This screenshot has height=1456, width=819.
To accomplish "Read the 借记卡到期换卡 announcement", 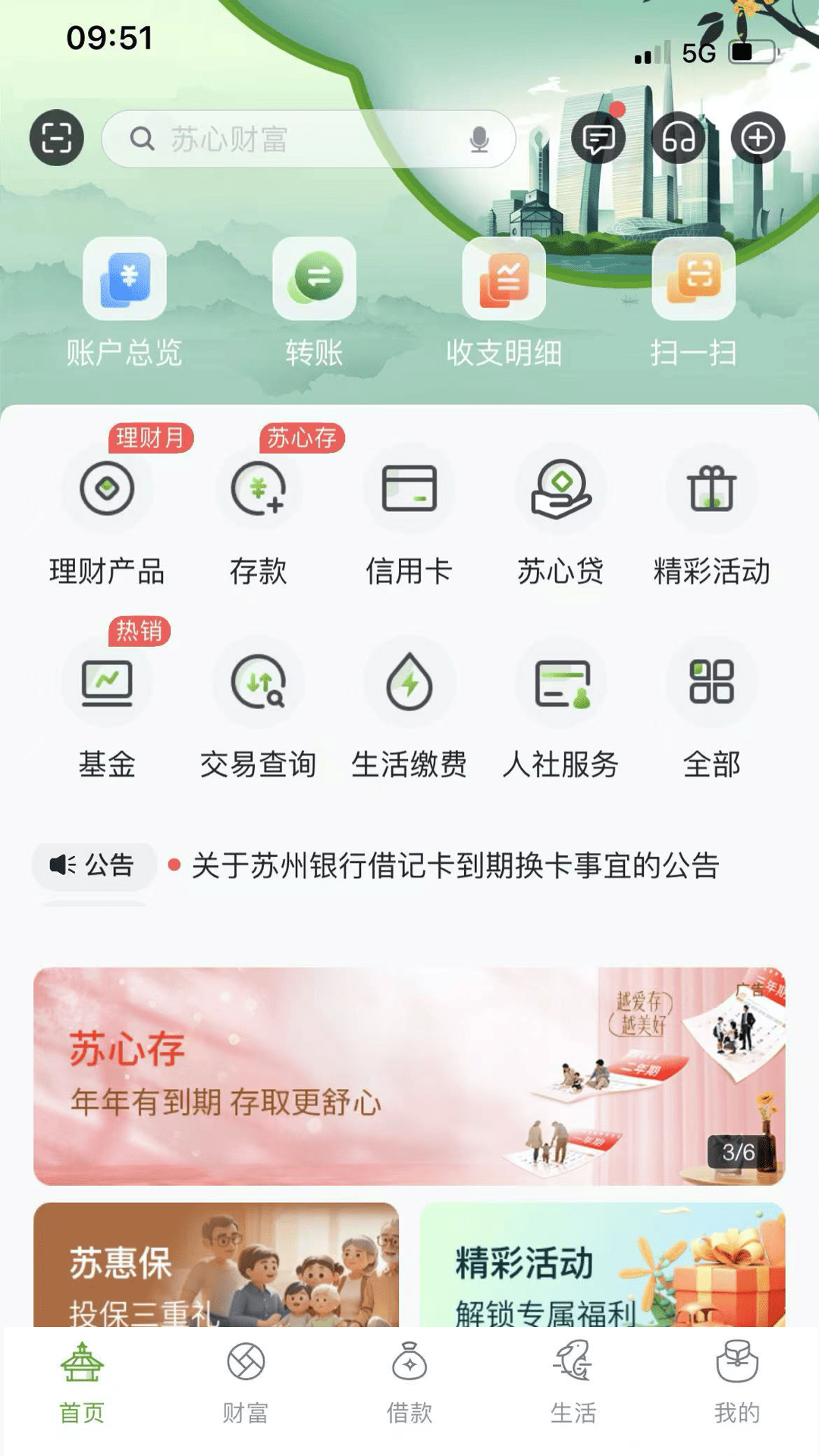I will coord(455,865).
